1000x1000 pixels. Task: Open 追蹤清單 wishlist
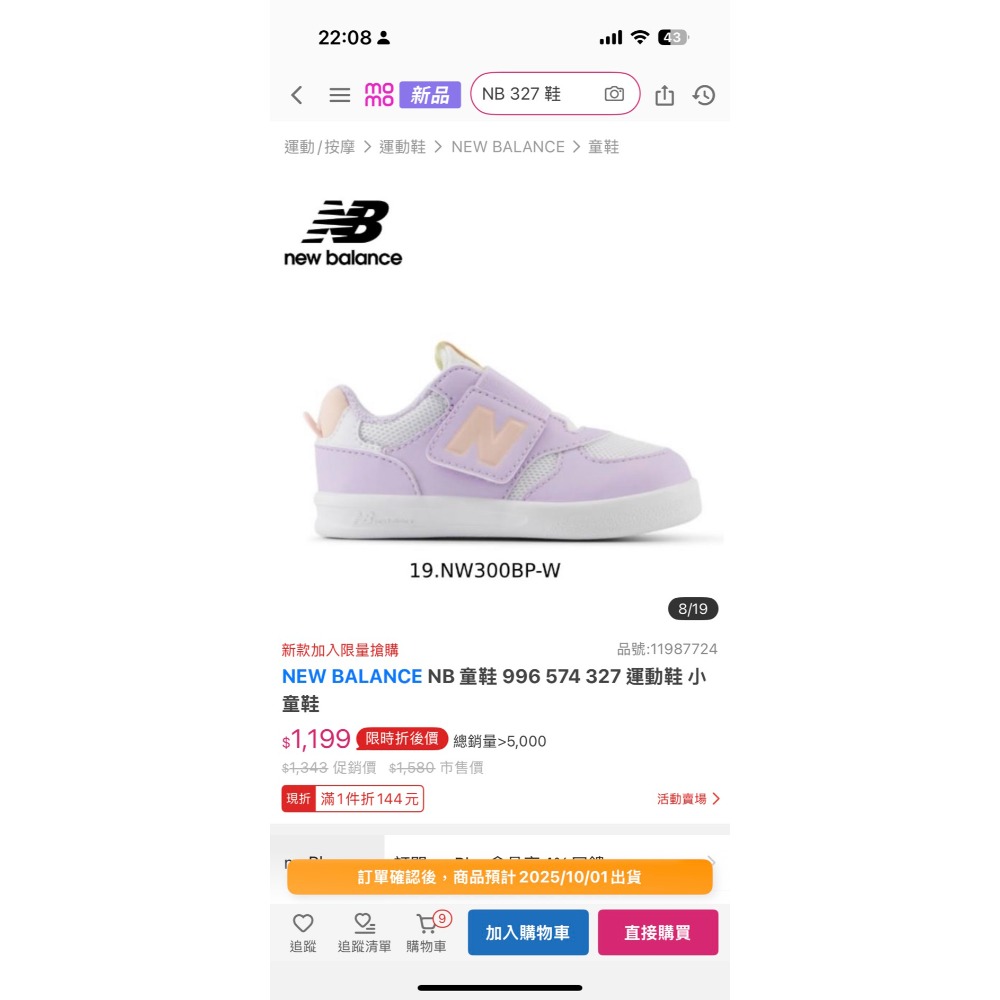point(364,932)
